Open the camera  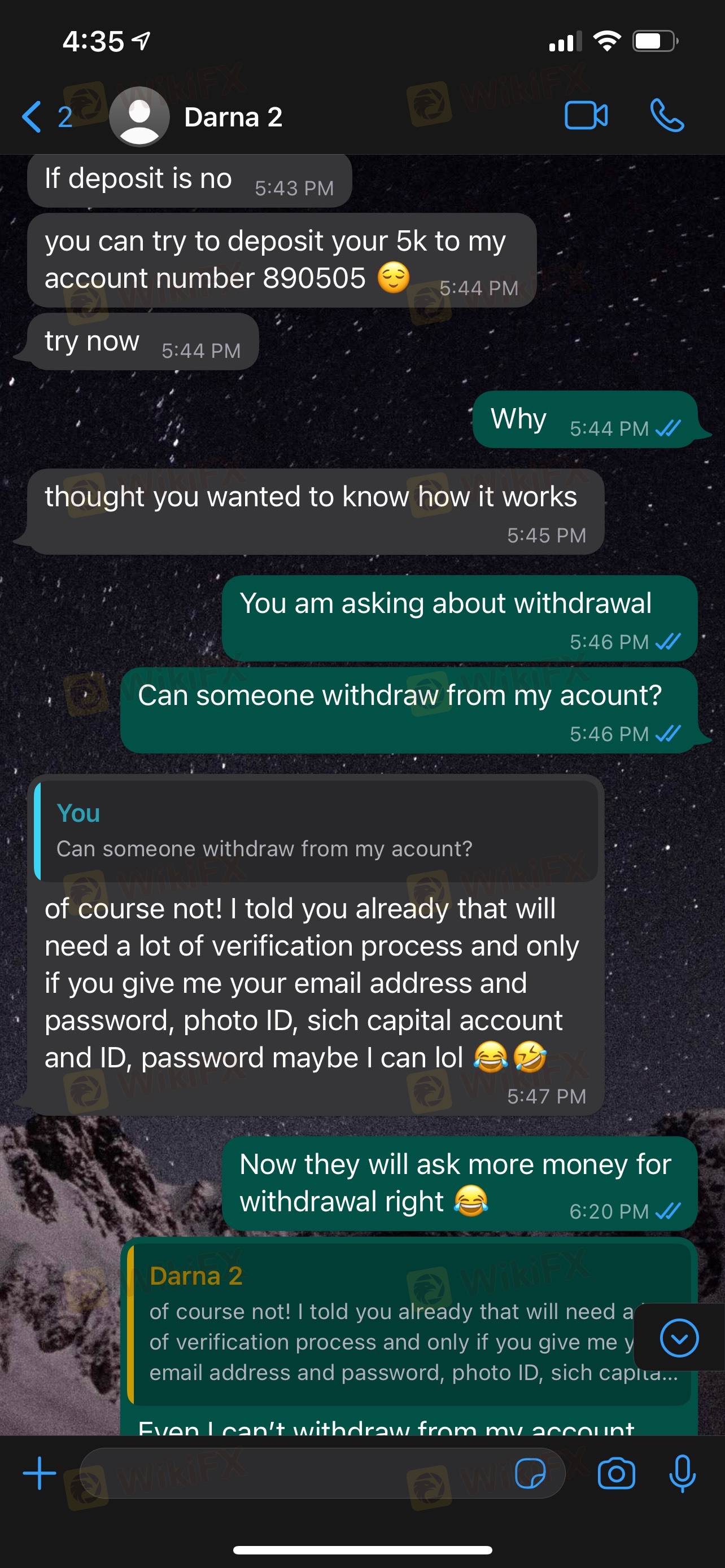[x=616, y=1474]
